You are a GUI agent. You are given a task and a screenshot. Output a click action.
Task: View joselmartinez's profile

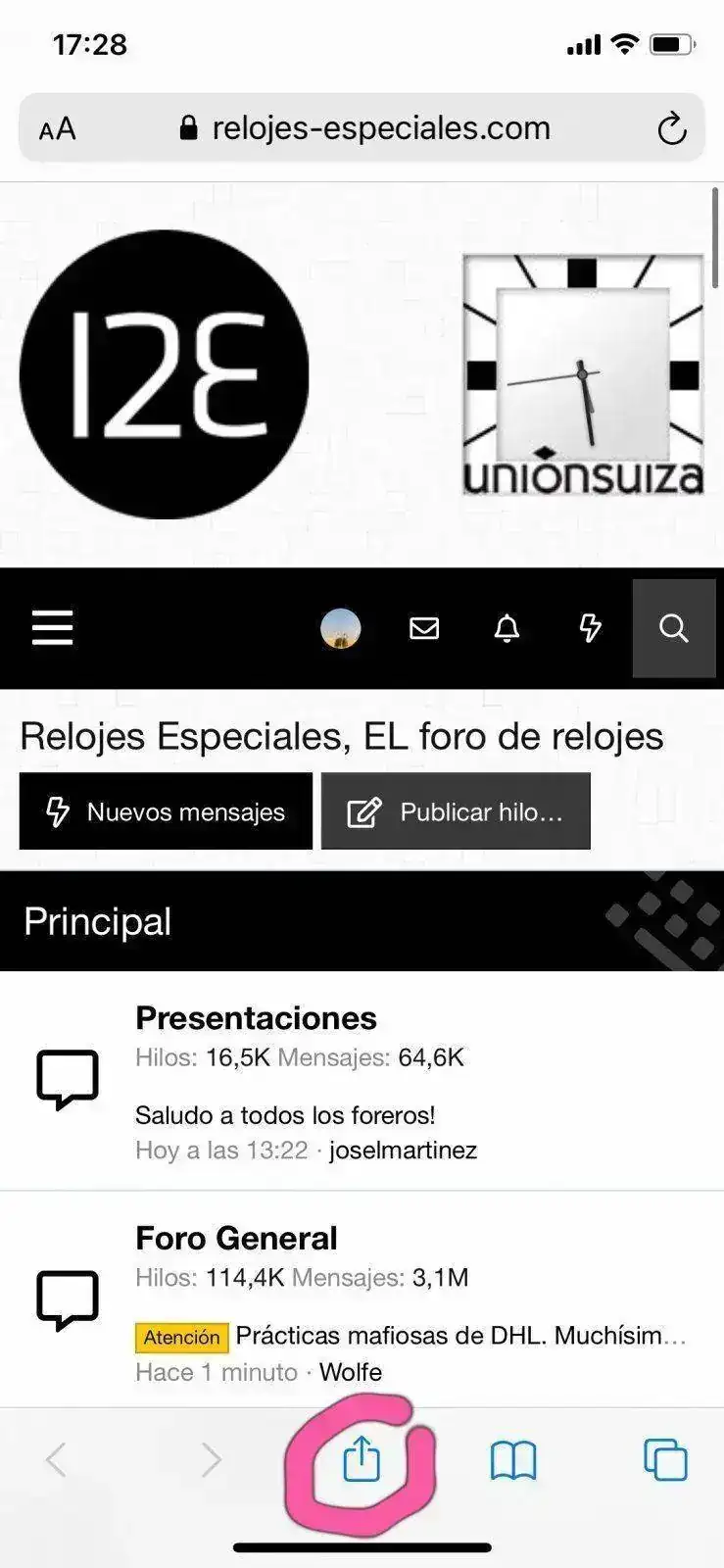coord(403,1151)
